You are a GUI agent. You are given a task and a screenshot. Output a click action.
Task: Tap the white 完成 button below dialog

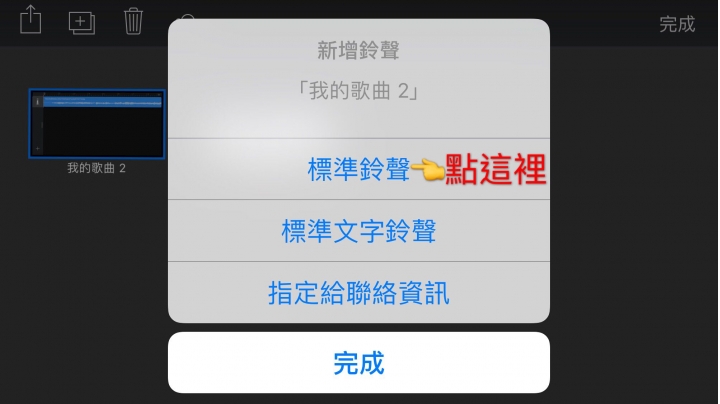click(x=358, y=362)
